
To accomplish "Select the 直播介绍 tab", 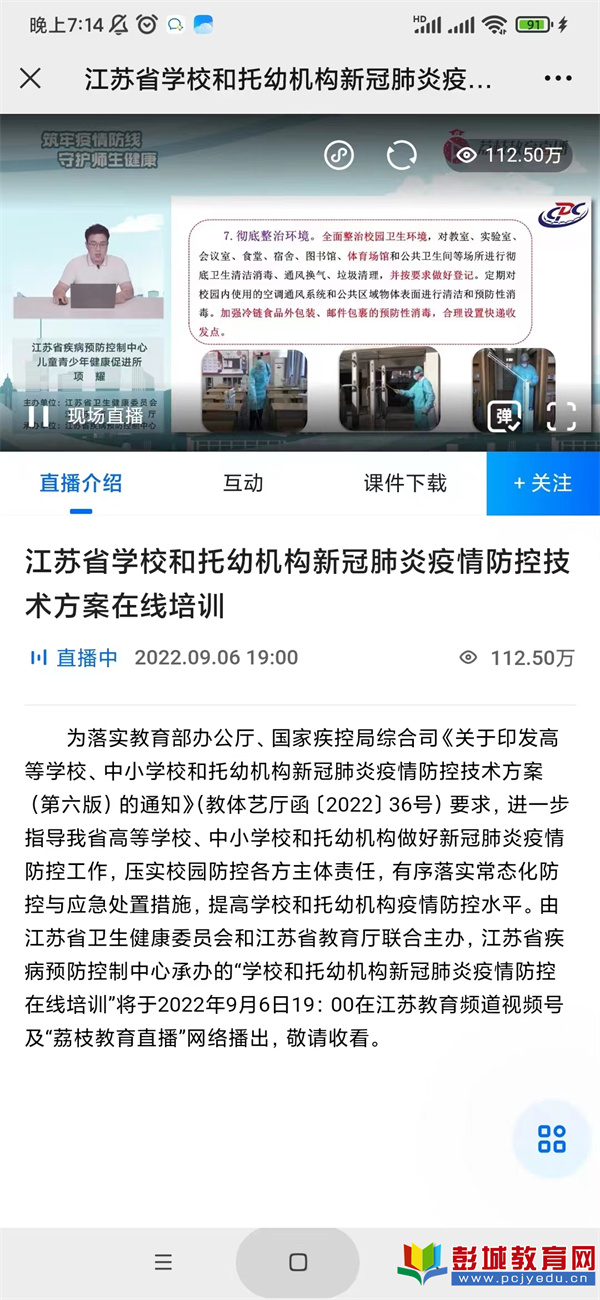I will point(81,483).
